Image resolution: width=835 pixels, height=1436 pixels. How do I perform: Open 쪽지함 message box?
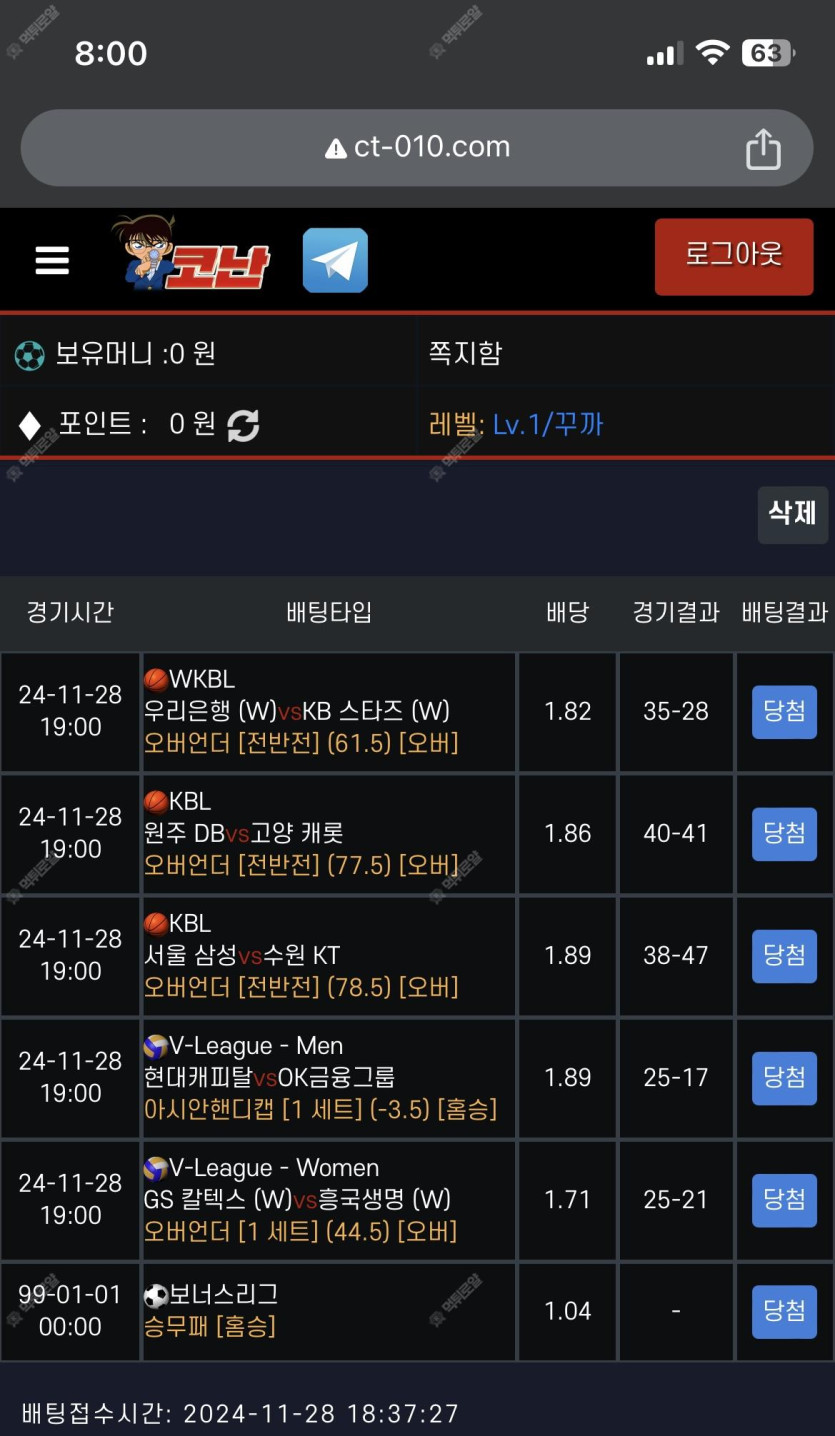465,353
